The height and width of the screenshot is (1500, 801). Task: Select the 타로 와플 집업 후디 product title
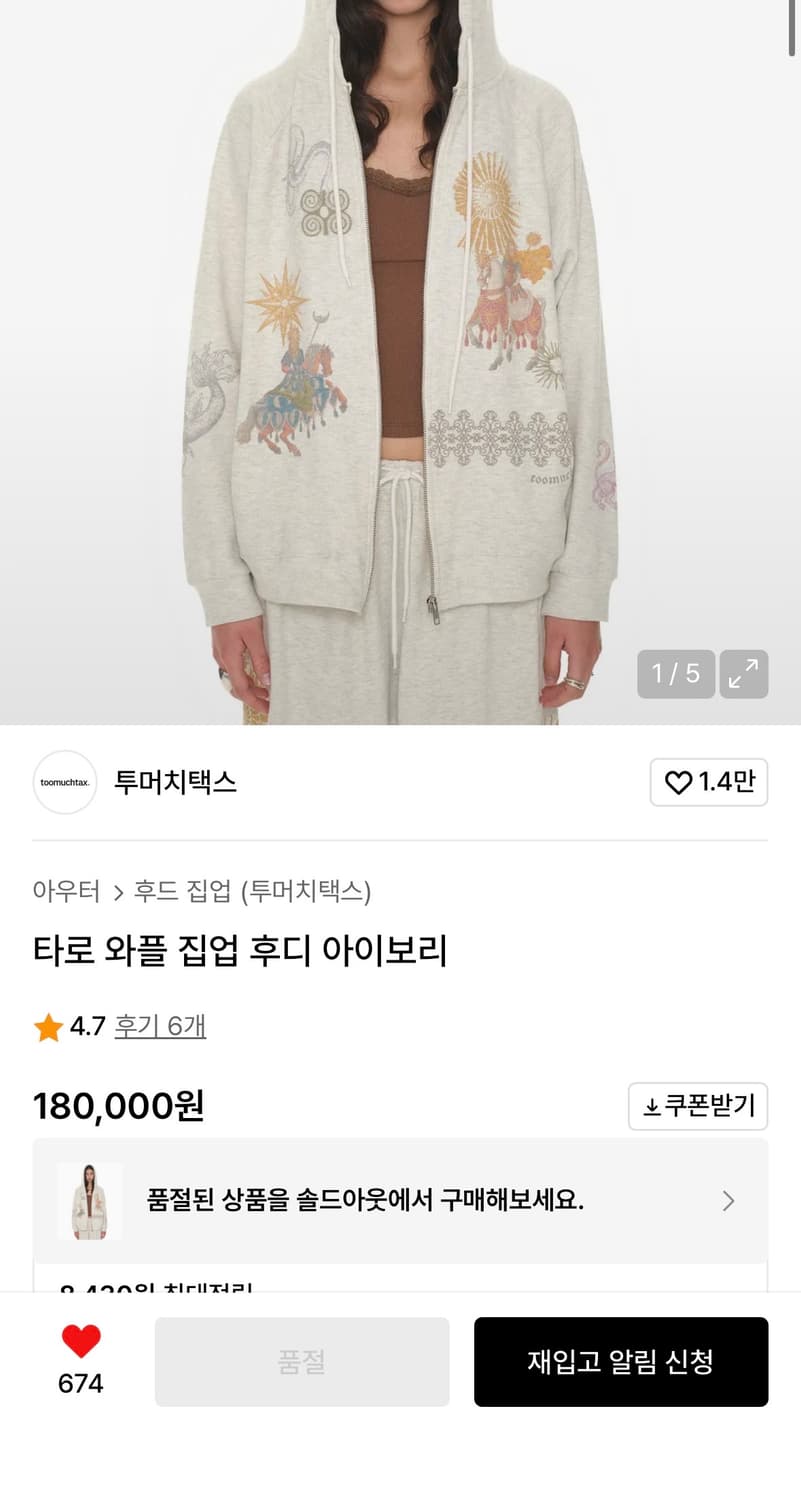(241, 954)
